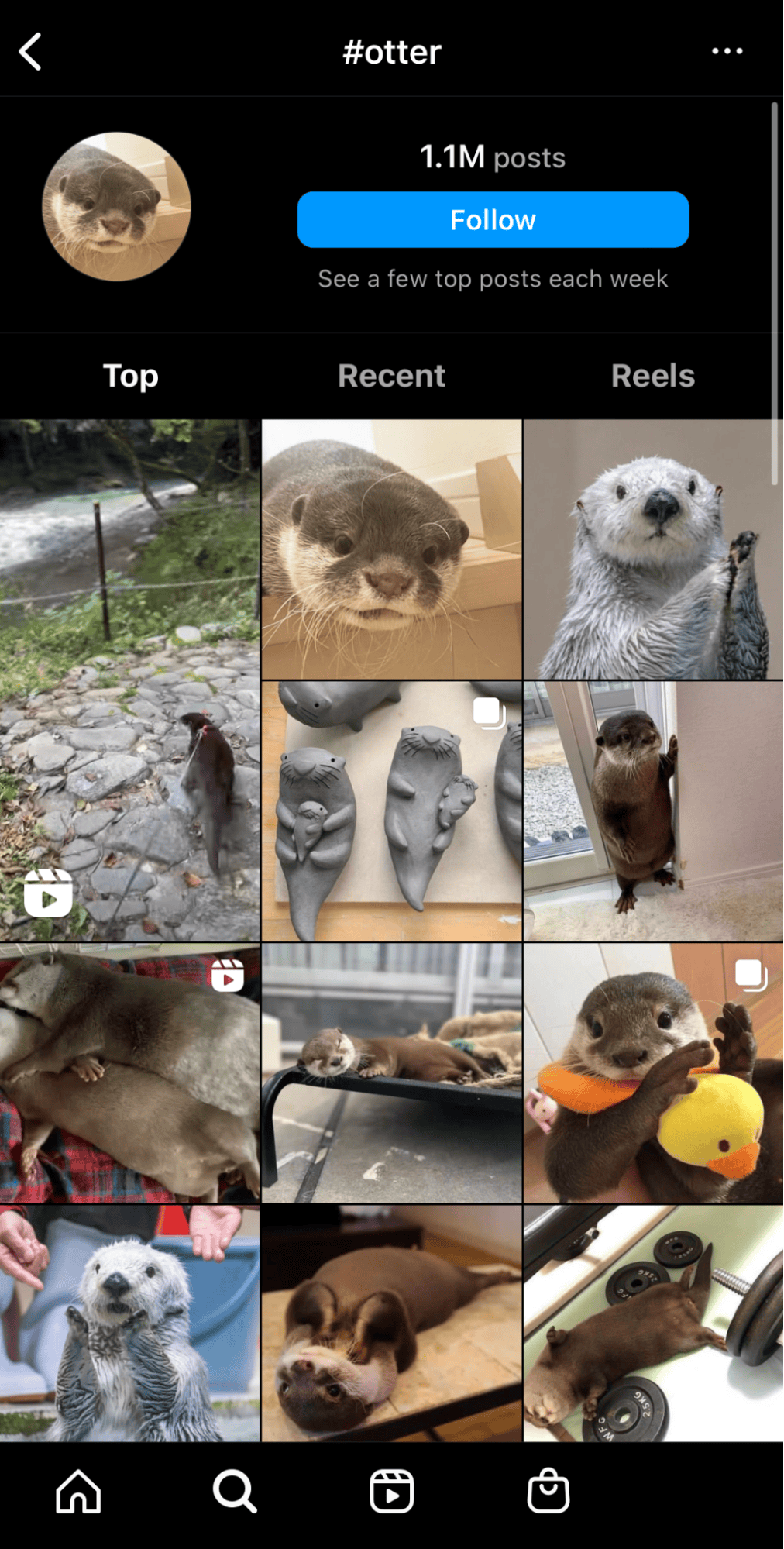Open the three-dot overflow menu
The width and height of the screenshot is (784, 1549).
coord(727,51)
